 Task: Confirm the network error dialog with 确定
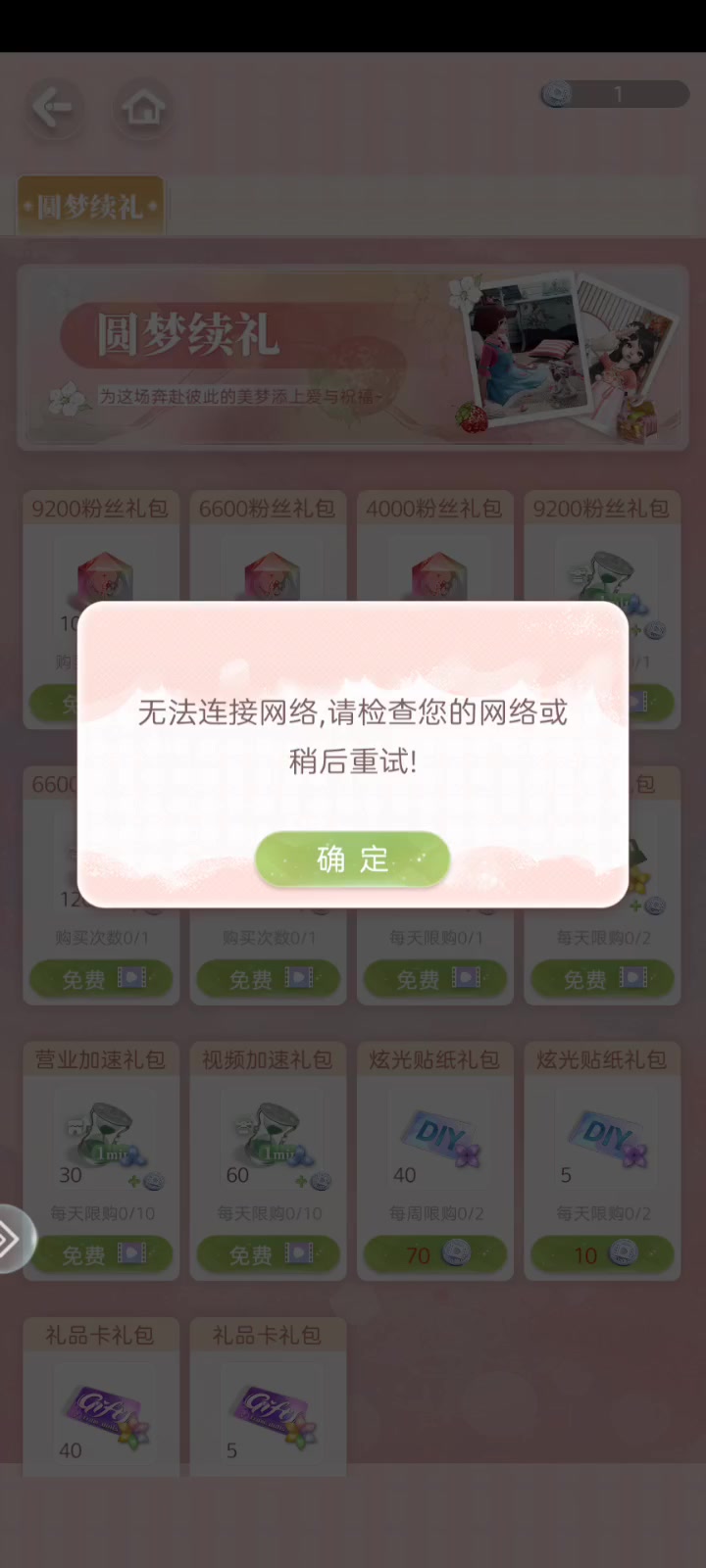(x=352, y=859)
